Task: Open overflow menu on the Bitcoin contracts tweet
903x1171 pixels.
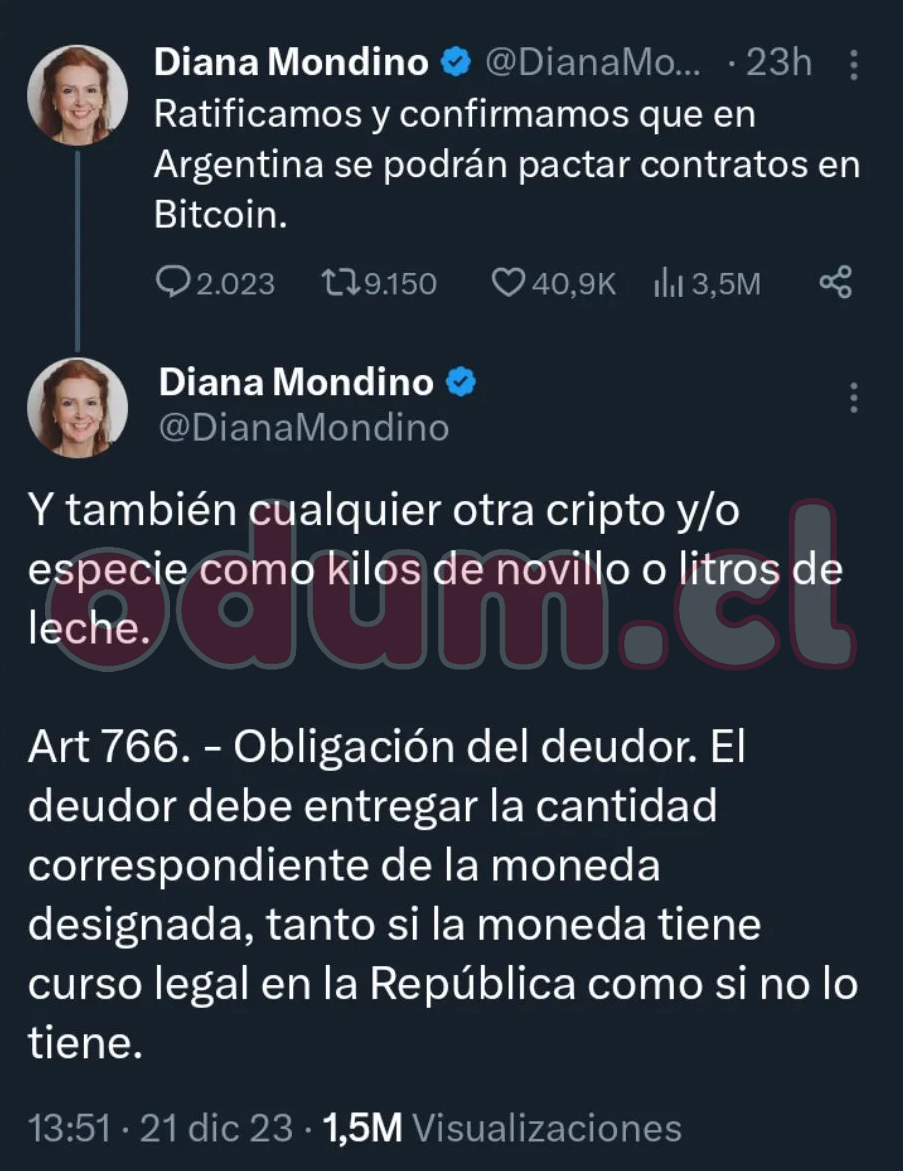Action: pos(853,66)
